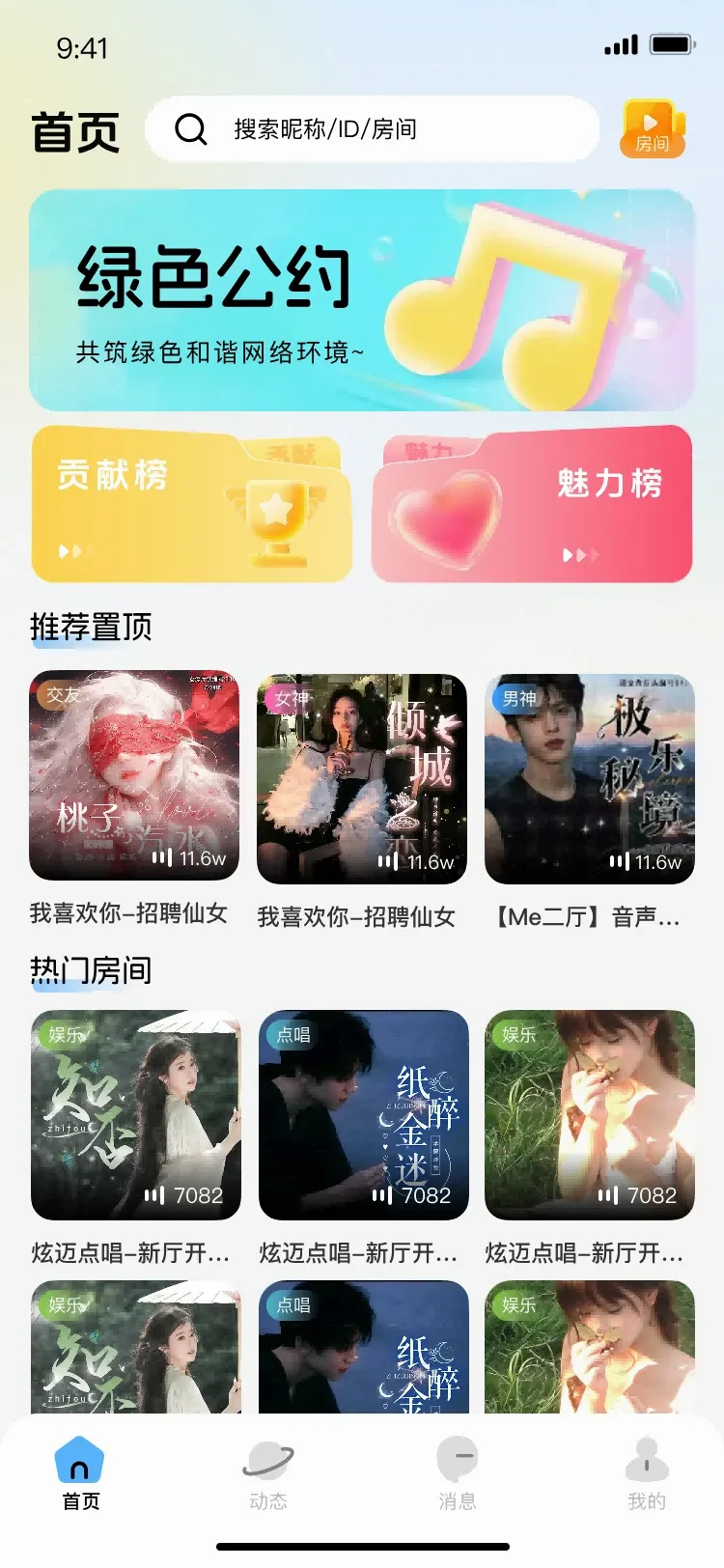The width and height of the screenshot is (724, 1568).
Task: Open the 娱乐 hot room with the girl in grass
Action: [x=590, y=1115]
